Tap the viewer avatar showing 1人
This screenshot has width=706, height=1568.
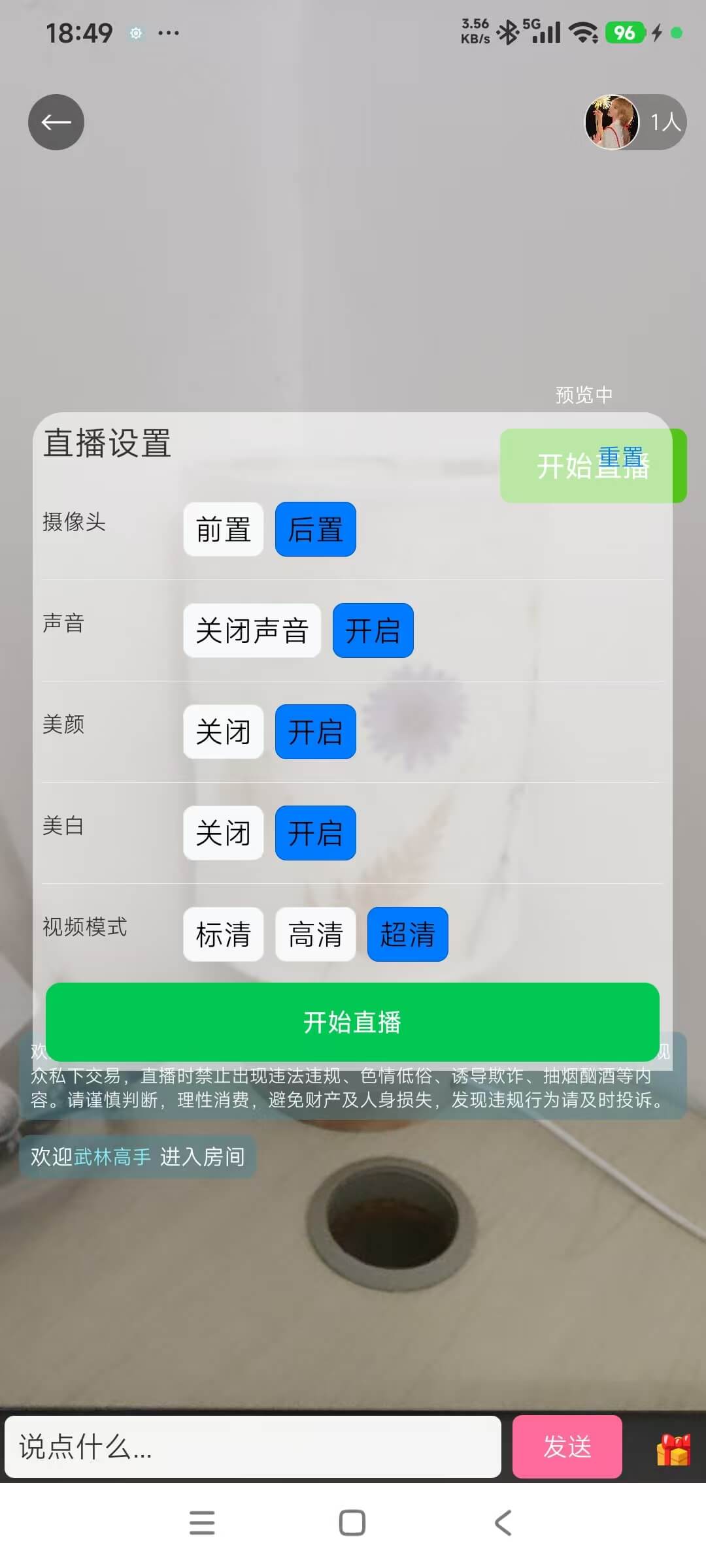[611, 123]
